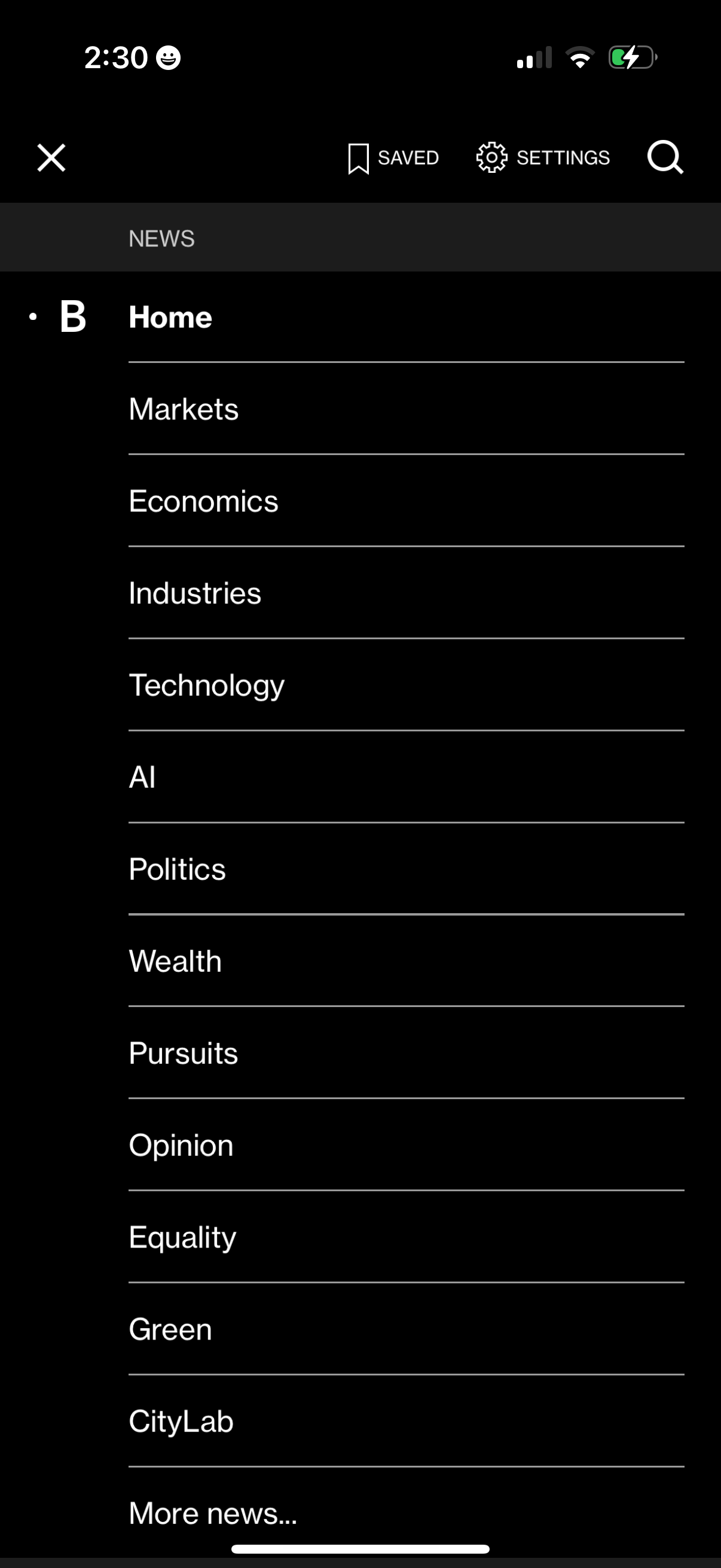The height and width of the screenshot is (1568, 721).
Task: Open search via the magnifier icon
Action: (x=665, y=158)
